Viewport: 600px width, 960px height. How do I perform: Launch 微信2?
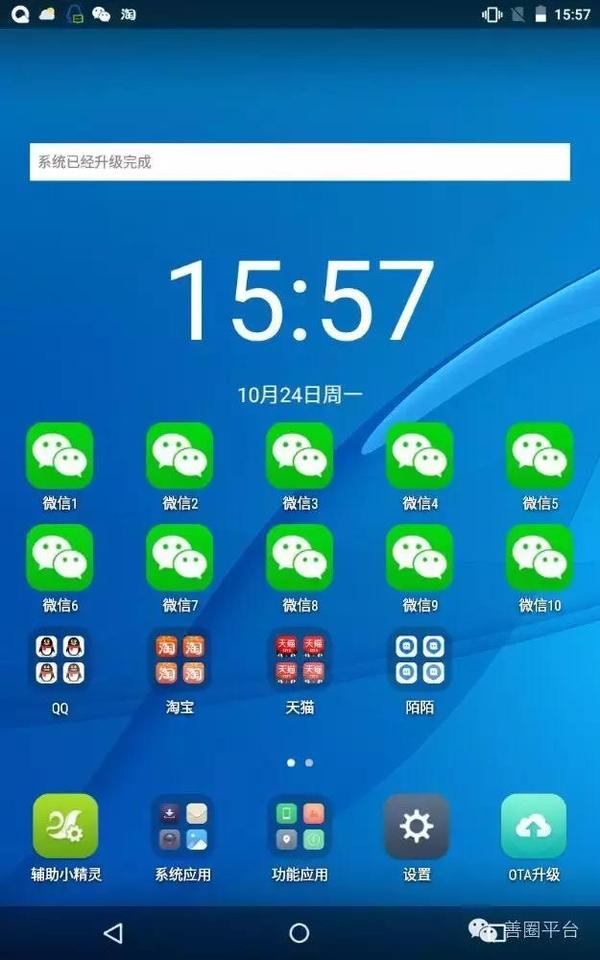pyautogui.click(x=180, y=456)
